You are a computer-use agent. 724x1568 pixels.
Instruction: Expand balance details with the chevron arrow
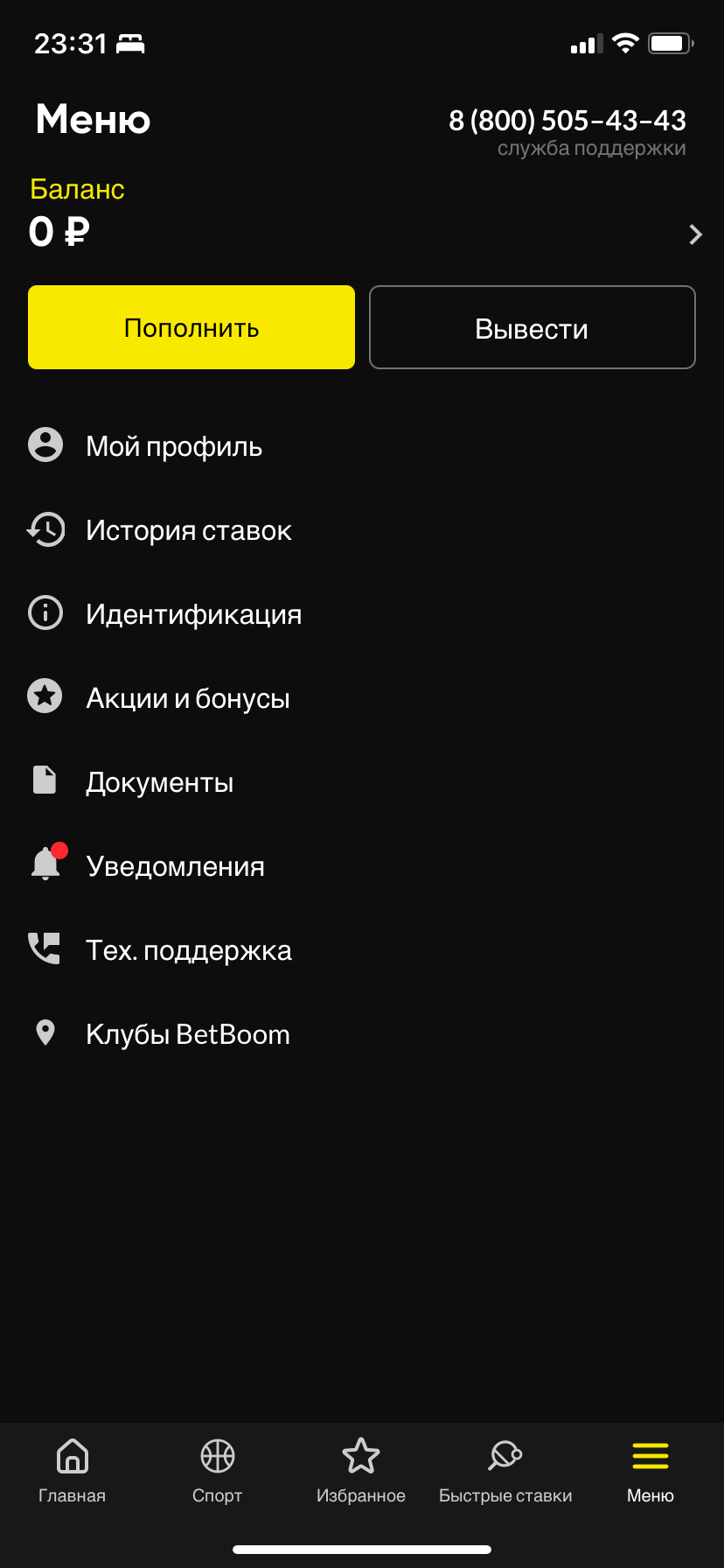click(x=695, y=234)
